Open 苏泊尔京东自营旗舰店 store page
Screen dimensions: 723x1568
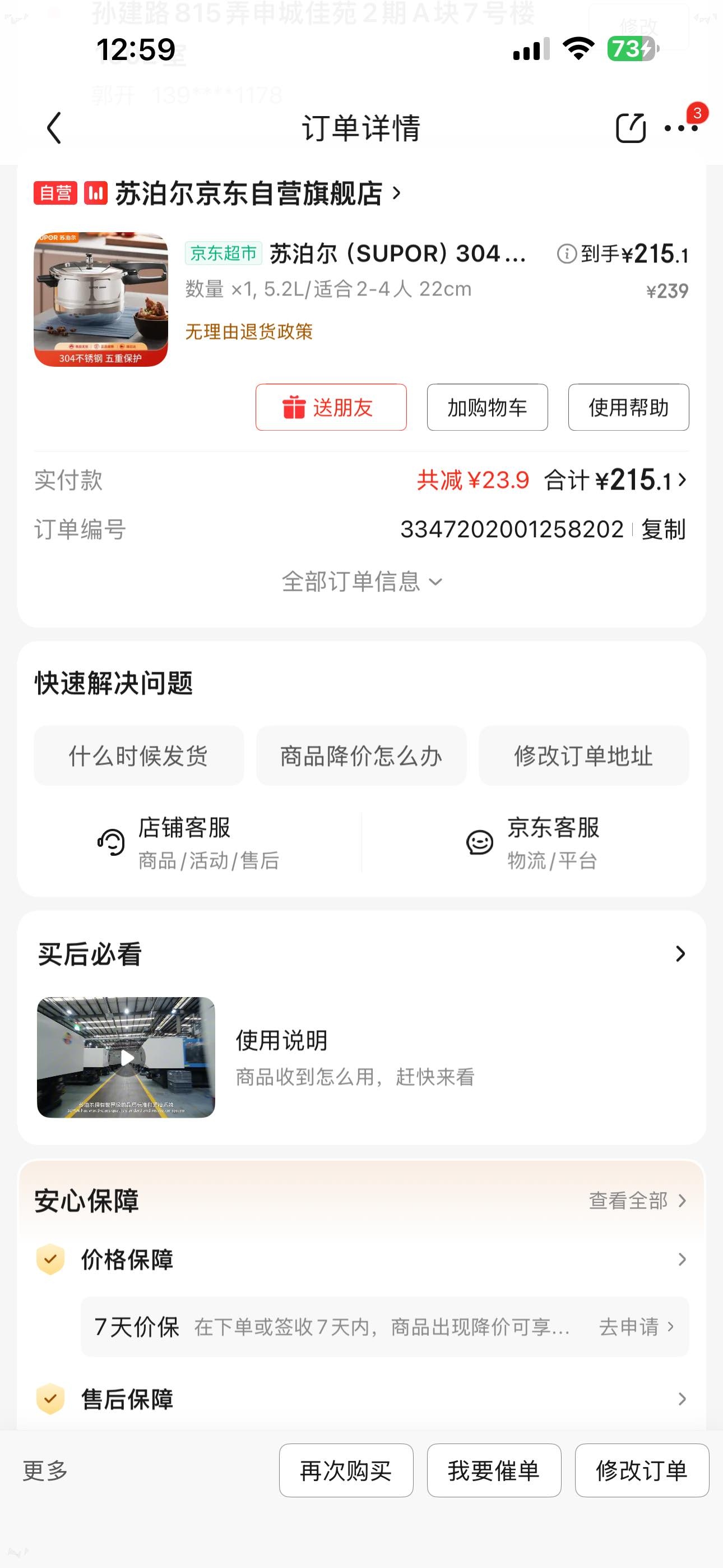pos(249,193)
